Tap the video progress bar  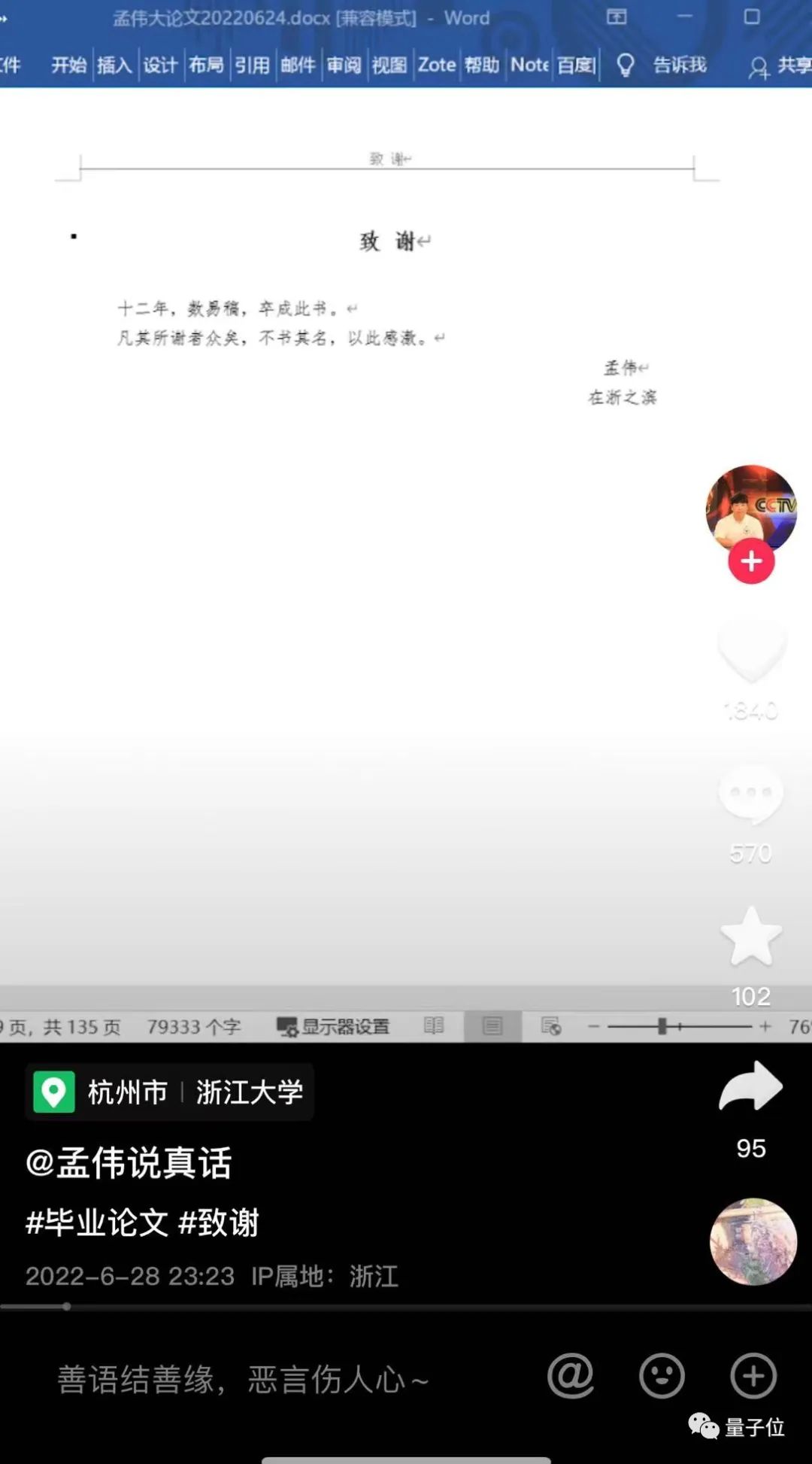tap(406, 1307)
